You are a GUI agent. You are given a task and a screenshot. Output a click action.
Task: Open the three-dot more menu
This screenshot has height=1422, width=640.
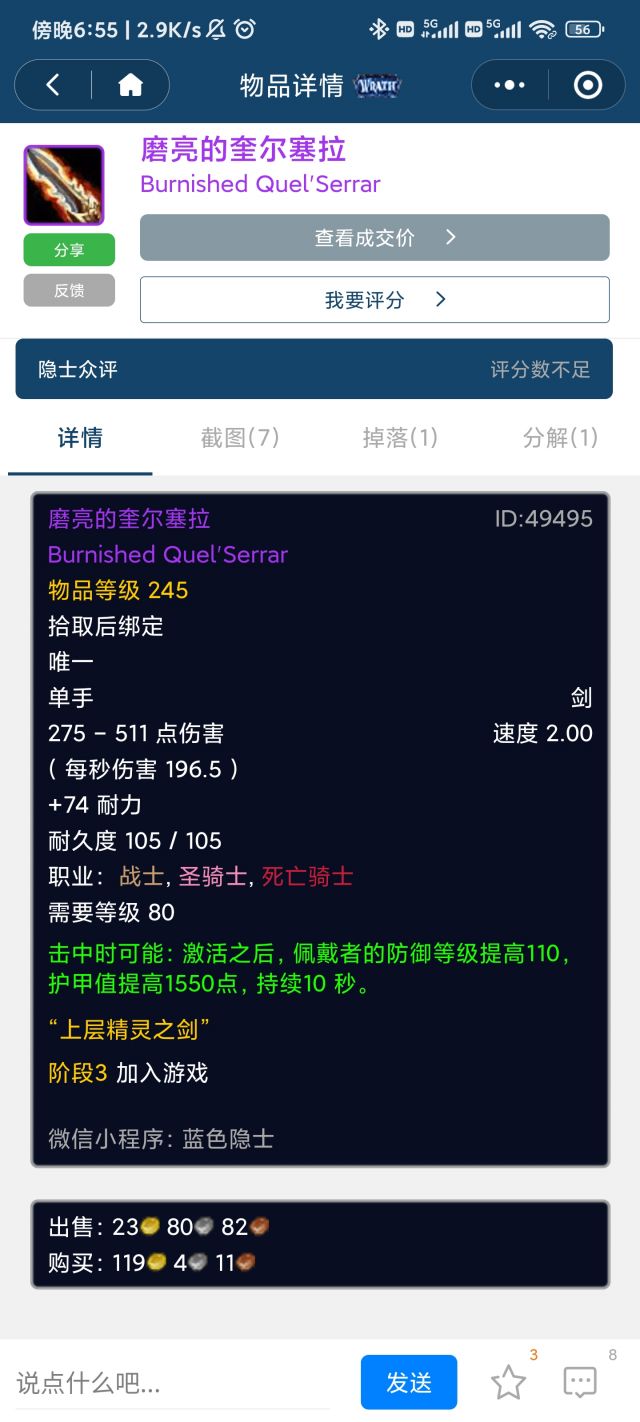[x=509, y=86]
